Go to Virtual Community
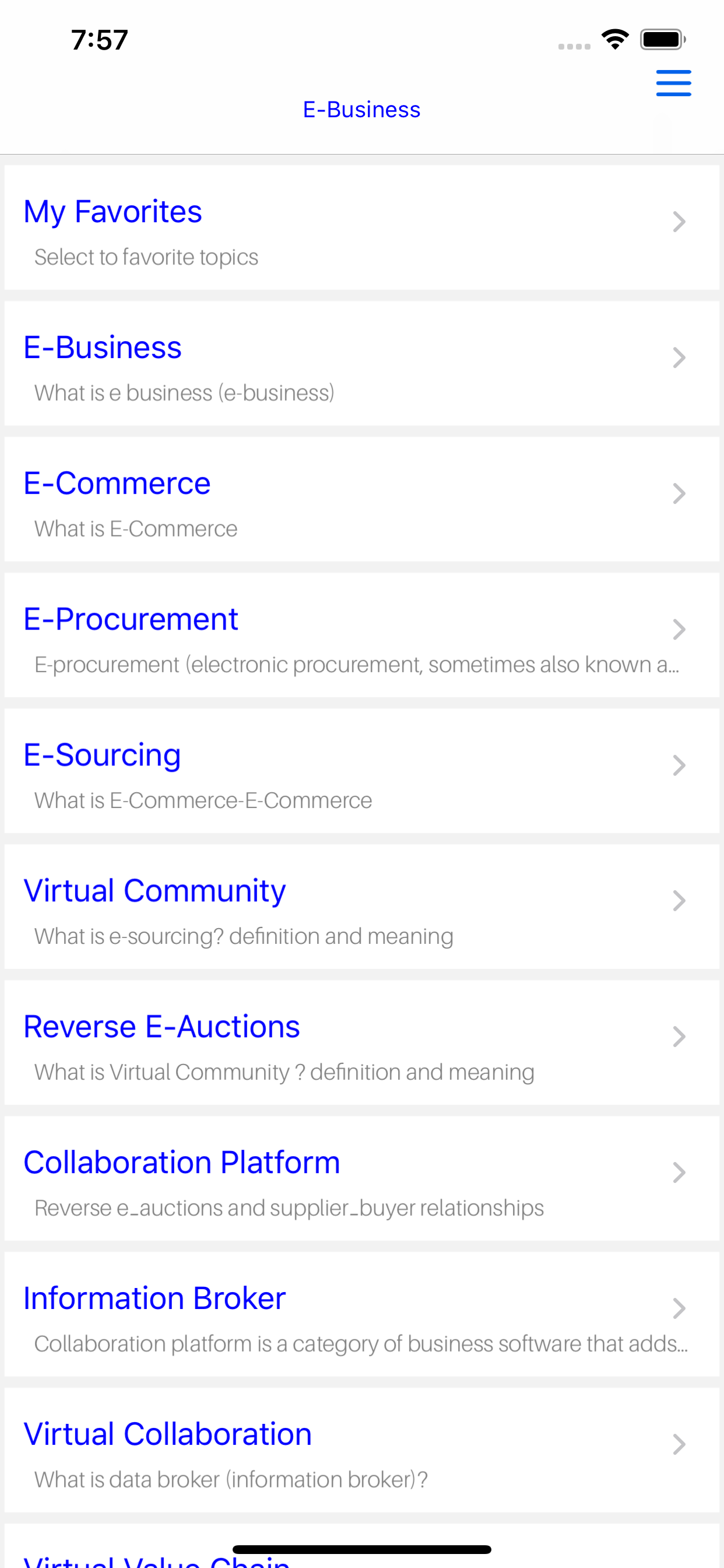The image size is (724, 1568). (x=362, y=907)
